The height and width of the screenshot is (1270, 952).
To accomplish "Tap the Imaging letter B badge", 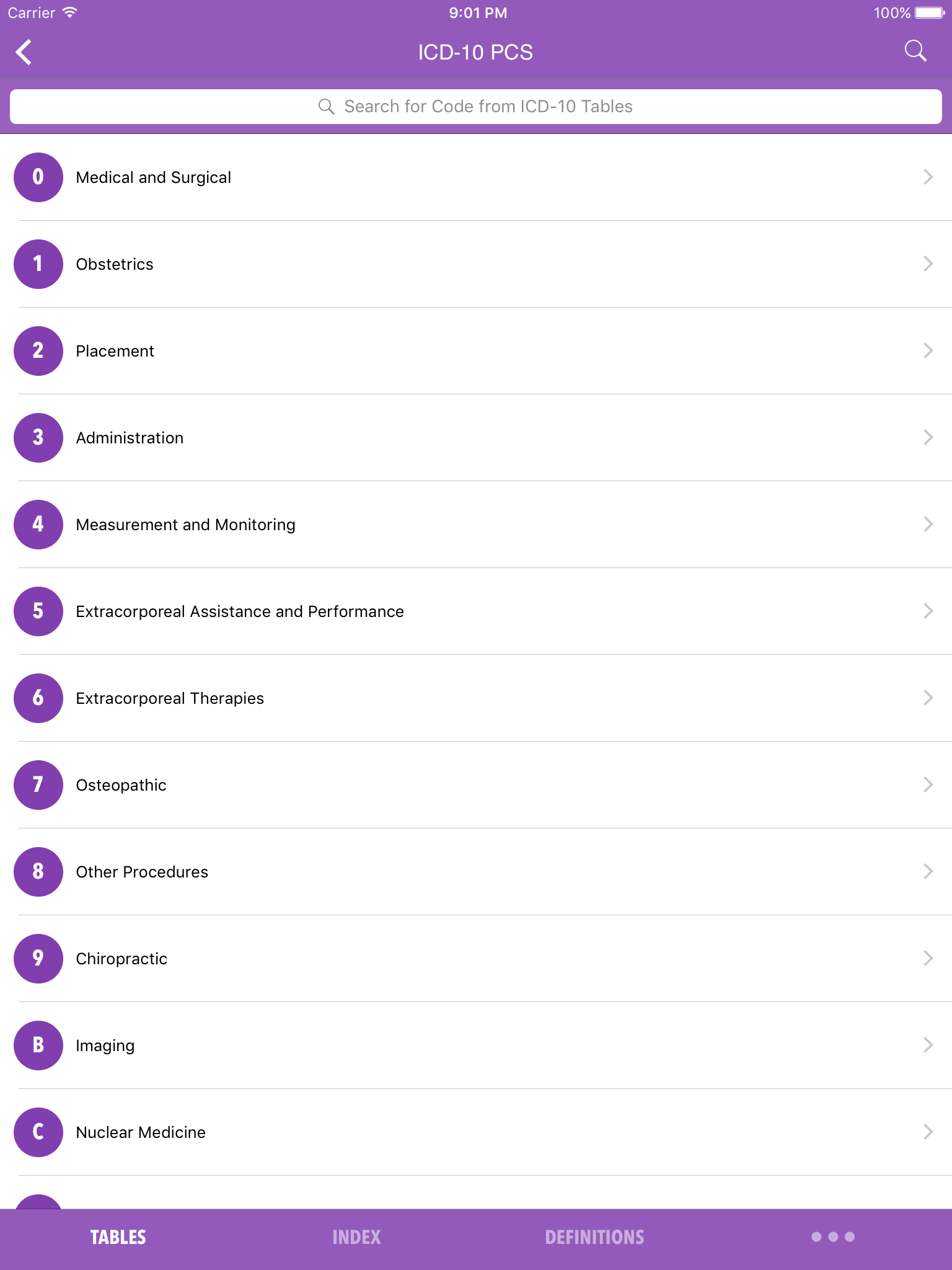I will (38, 1046).
